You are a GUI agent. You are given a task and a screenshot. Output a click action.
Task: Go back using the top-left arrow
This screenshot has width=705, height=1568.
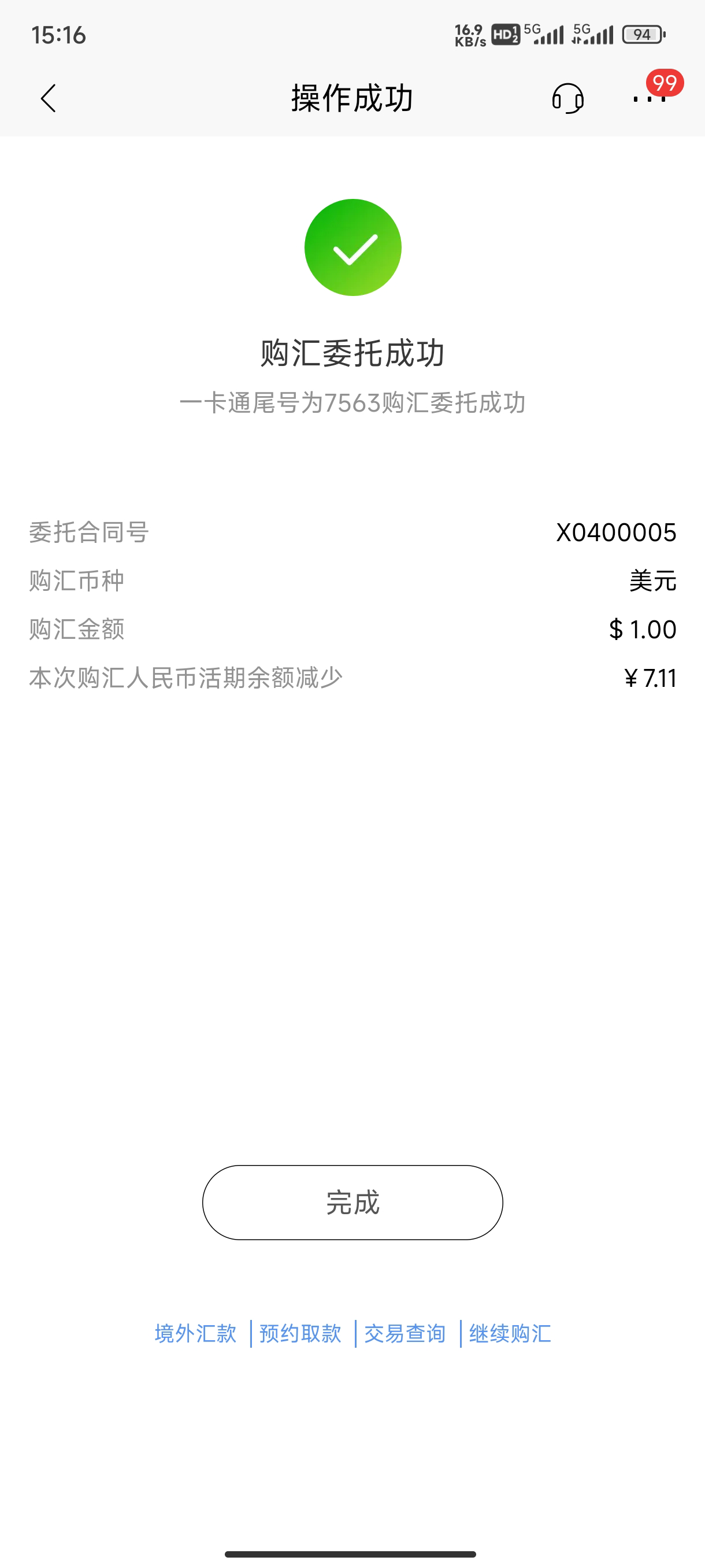tap(48, 98)
